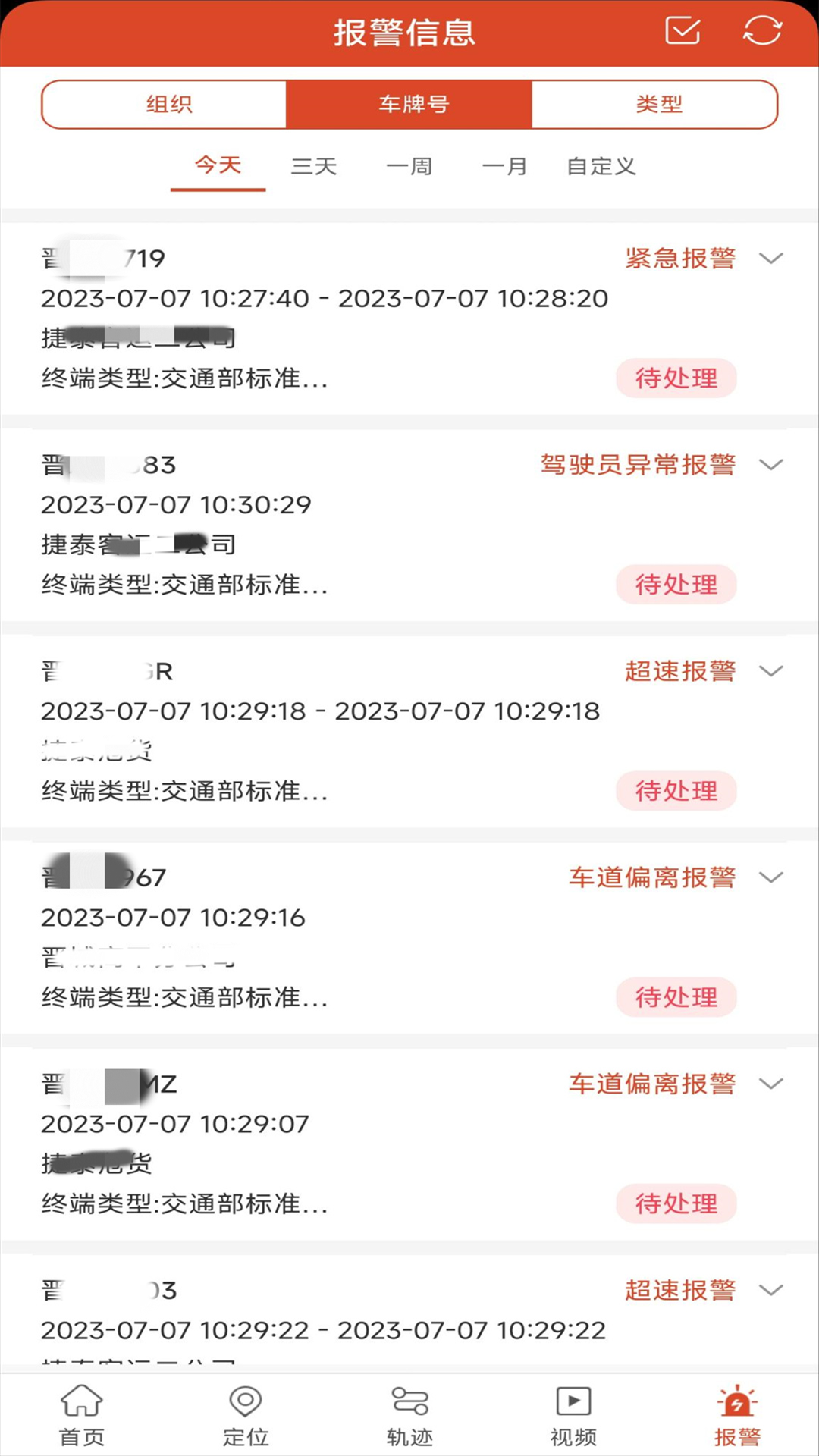Click the batch-select checkmark icon in title bar

coord(683,32)
